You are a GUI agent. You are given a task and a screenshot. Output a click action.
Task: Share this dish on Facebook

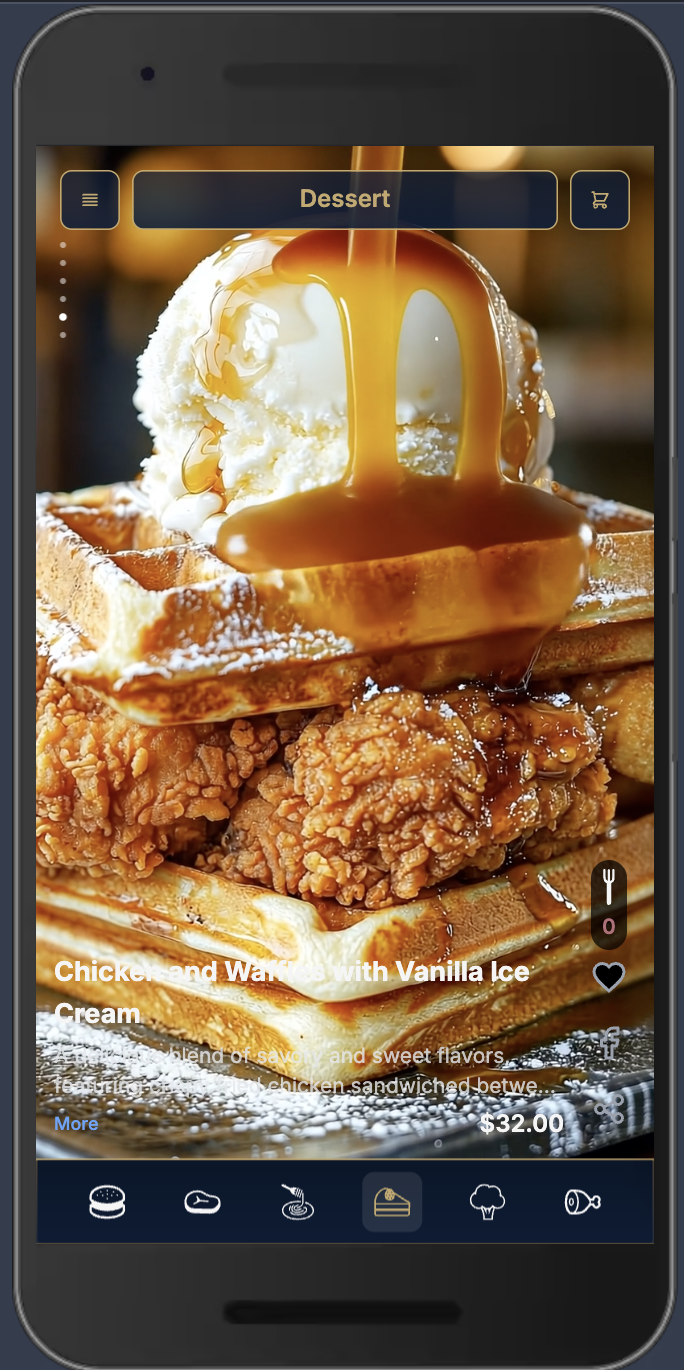[610, 1044]
